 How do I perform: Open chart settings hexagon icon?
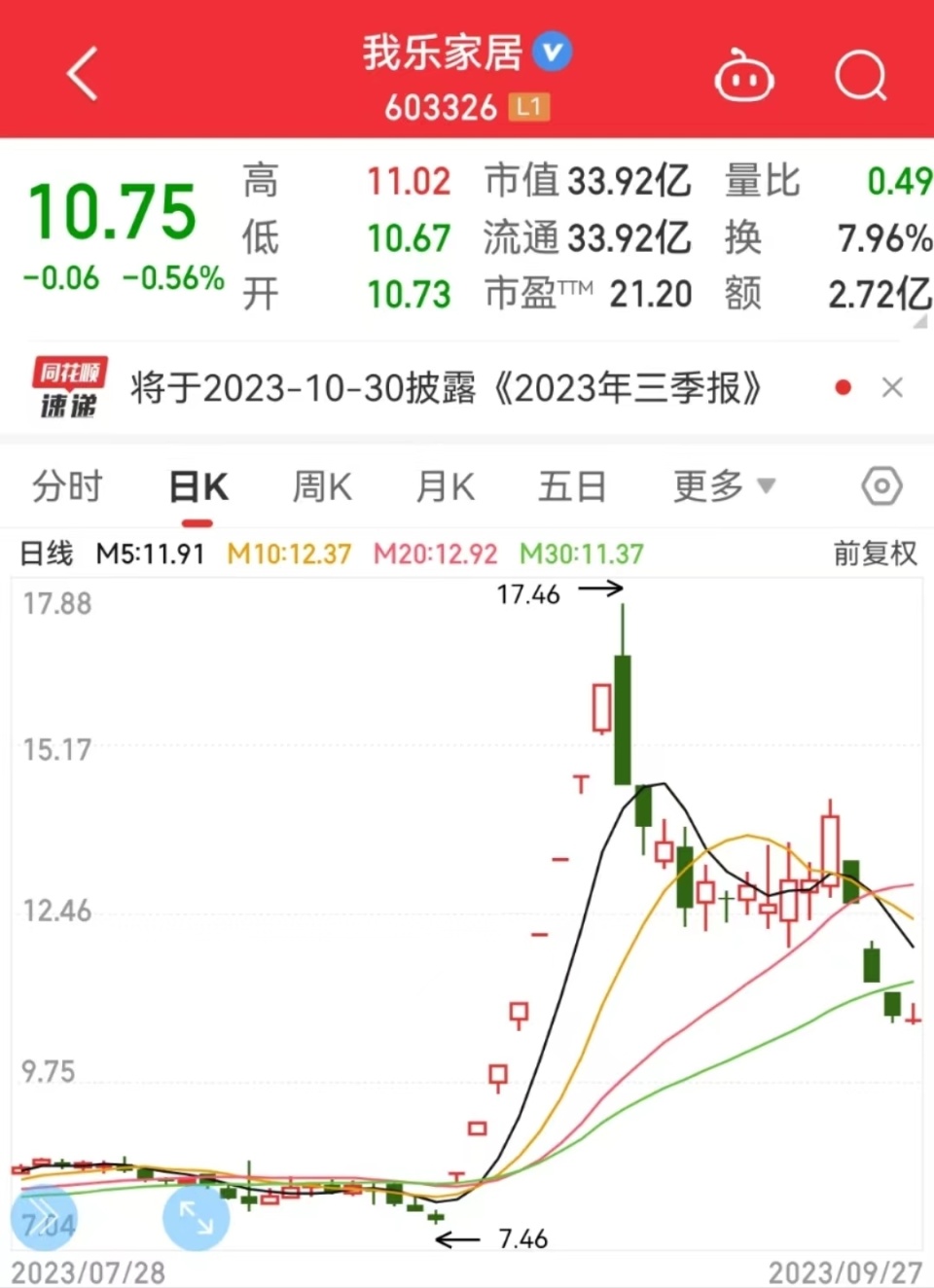[881, 485]
